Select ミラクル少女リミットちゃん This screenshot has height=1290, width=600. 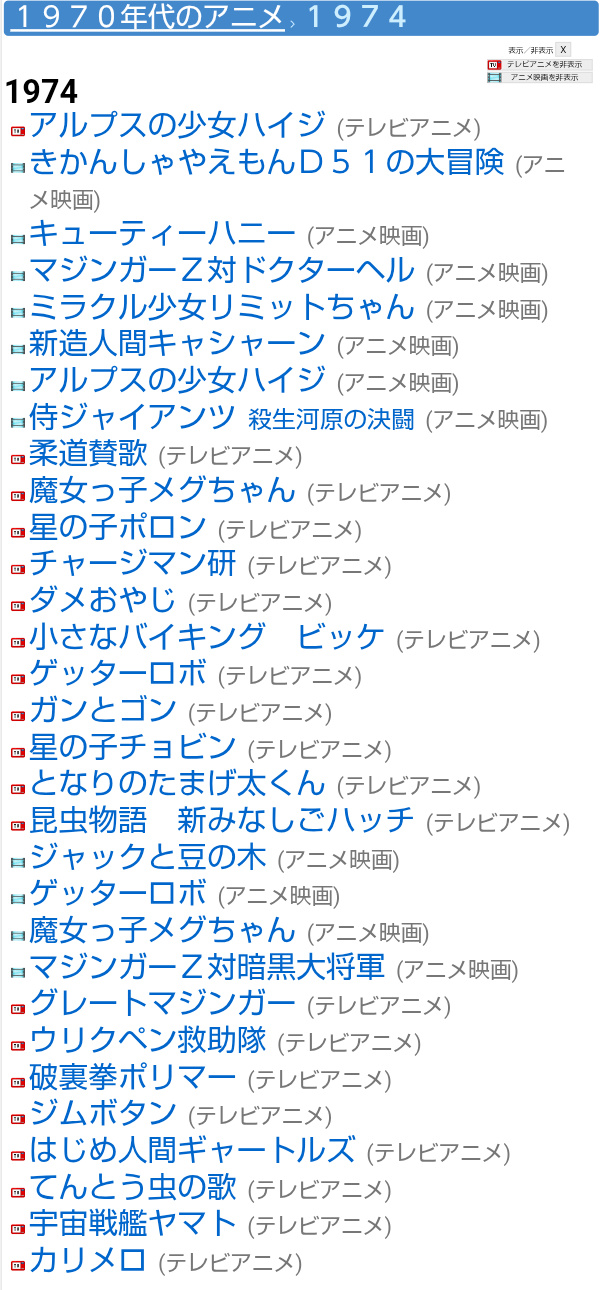pyautogui.click(x=221, y=307)
